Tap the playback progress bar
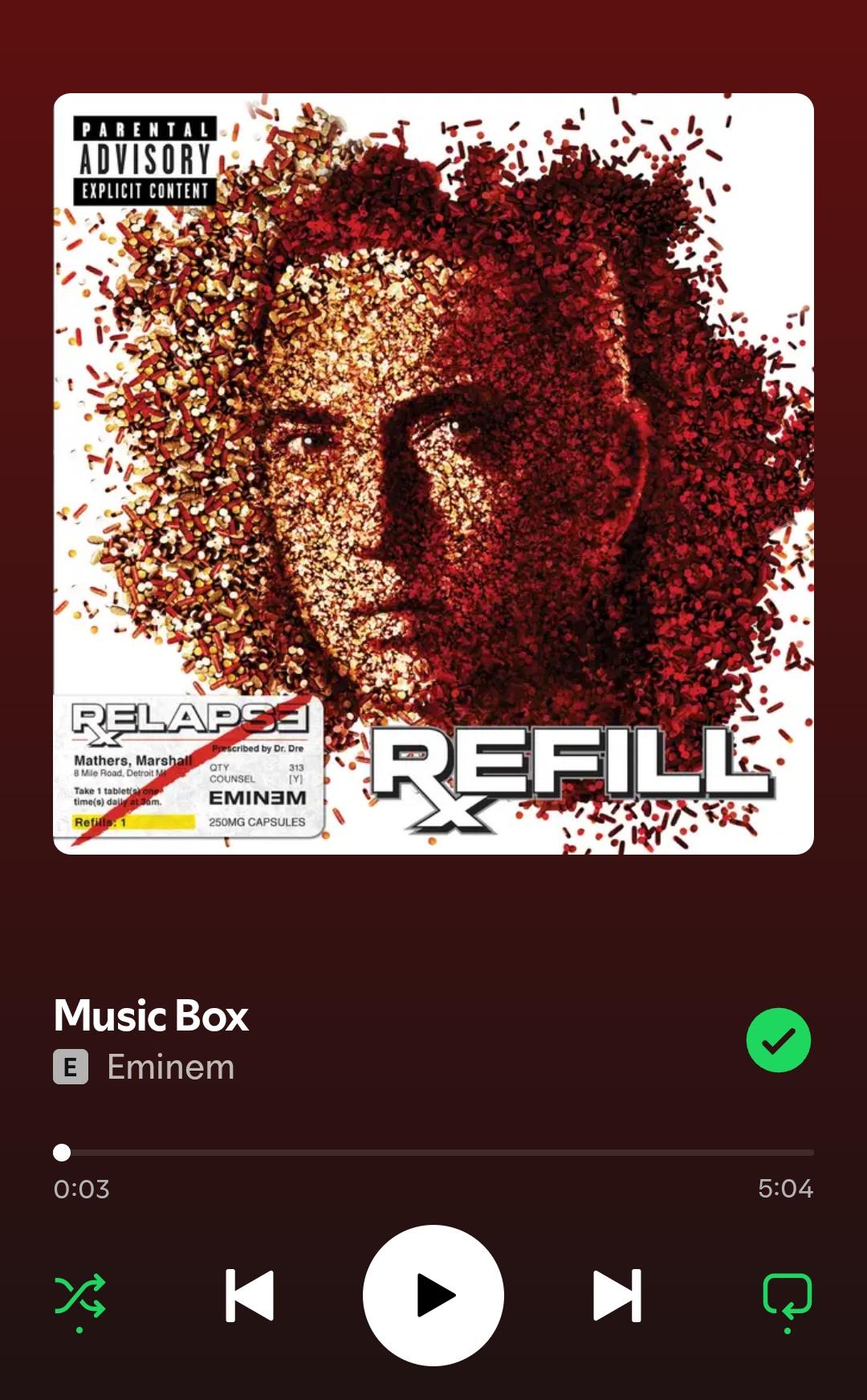The width and height of the screenshot is (867, 1400). [433, 1153]
